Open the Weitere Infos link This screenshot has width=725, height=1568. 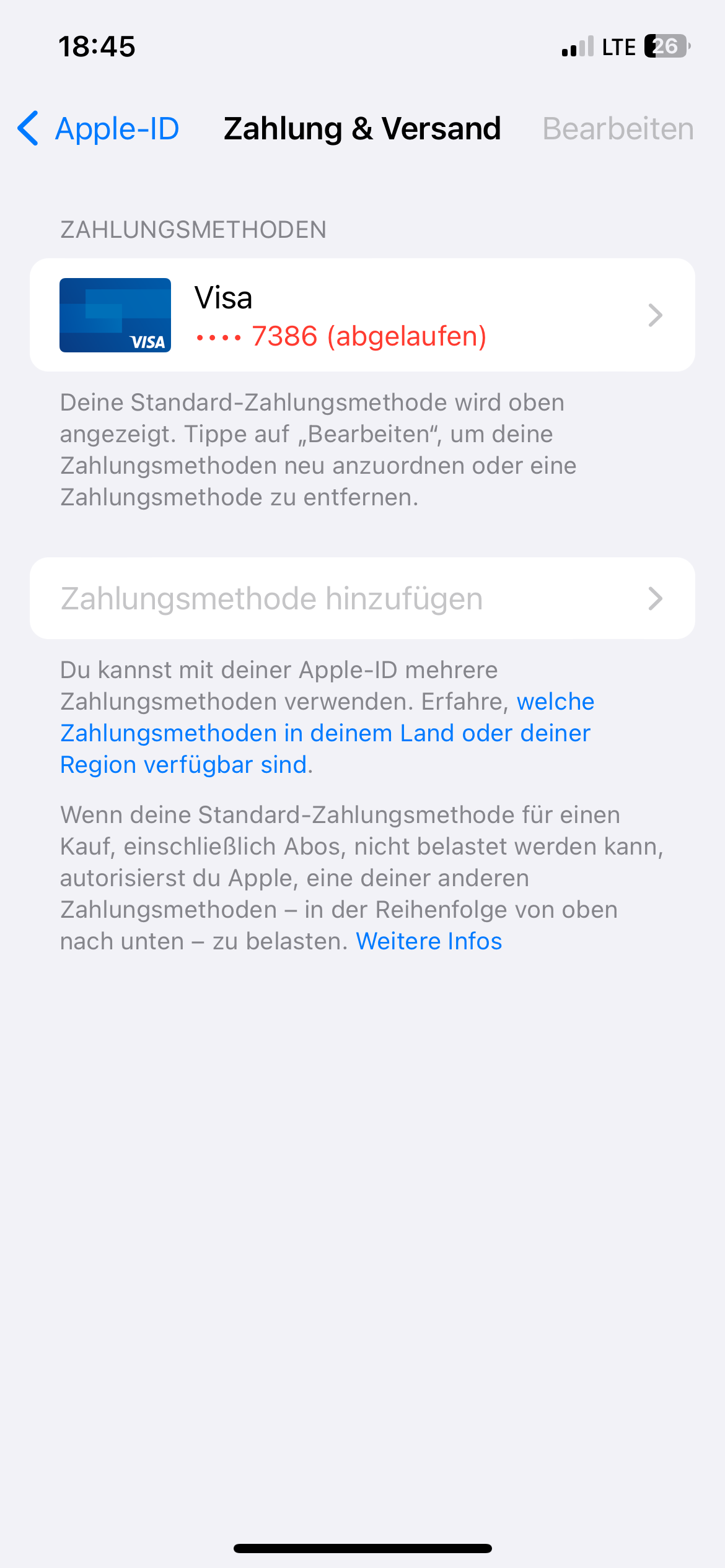click(429, 941)
